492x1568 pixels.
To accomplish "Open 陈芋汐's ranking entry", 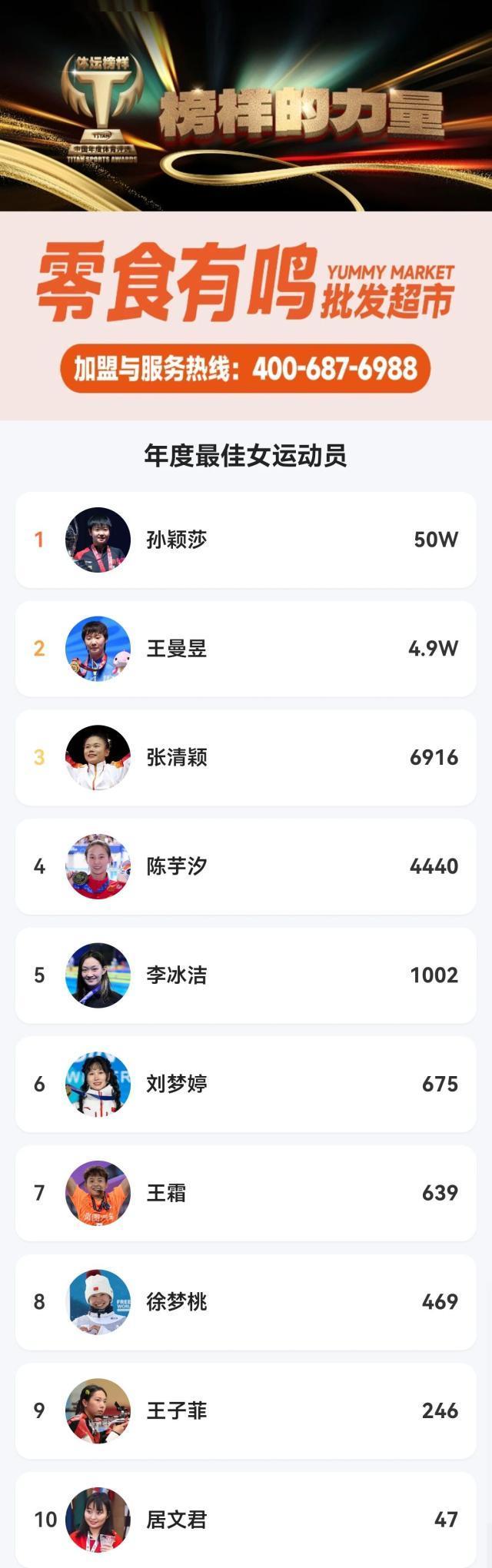I will [x=246, y=866].
